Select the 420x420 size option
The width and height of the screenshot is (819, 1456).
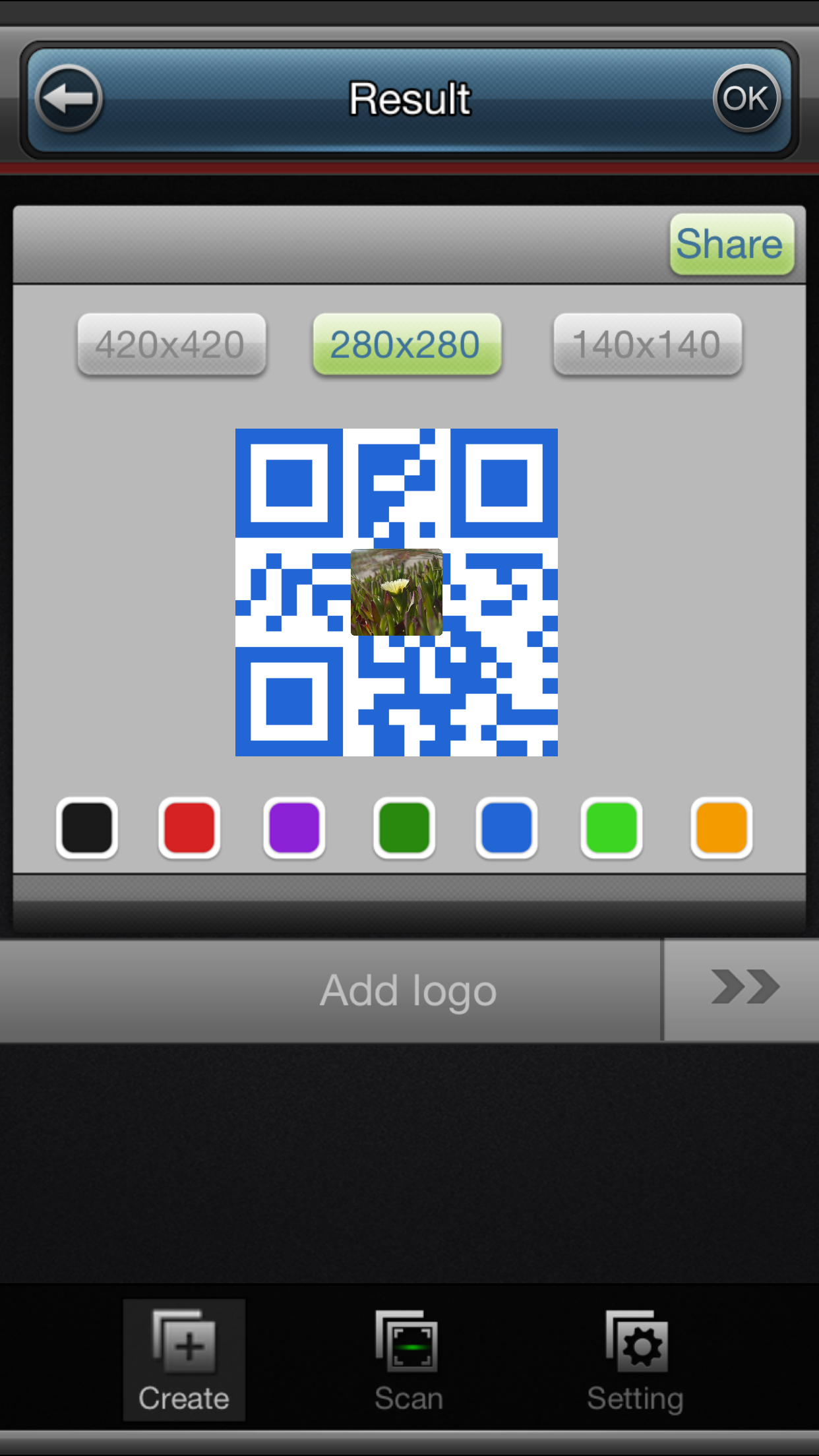point(171,344)
